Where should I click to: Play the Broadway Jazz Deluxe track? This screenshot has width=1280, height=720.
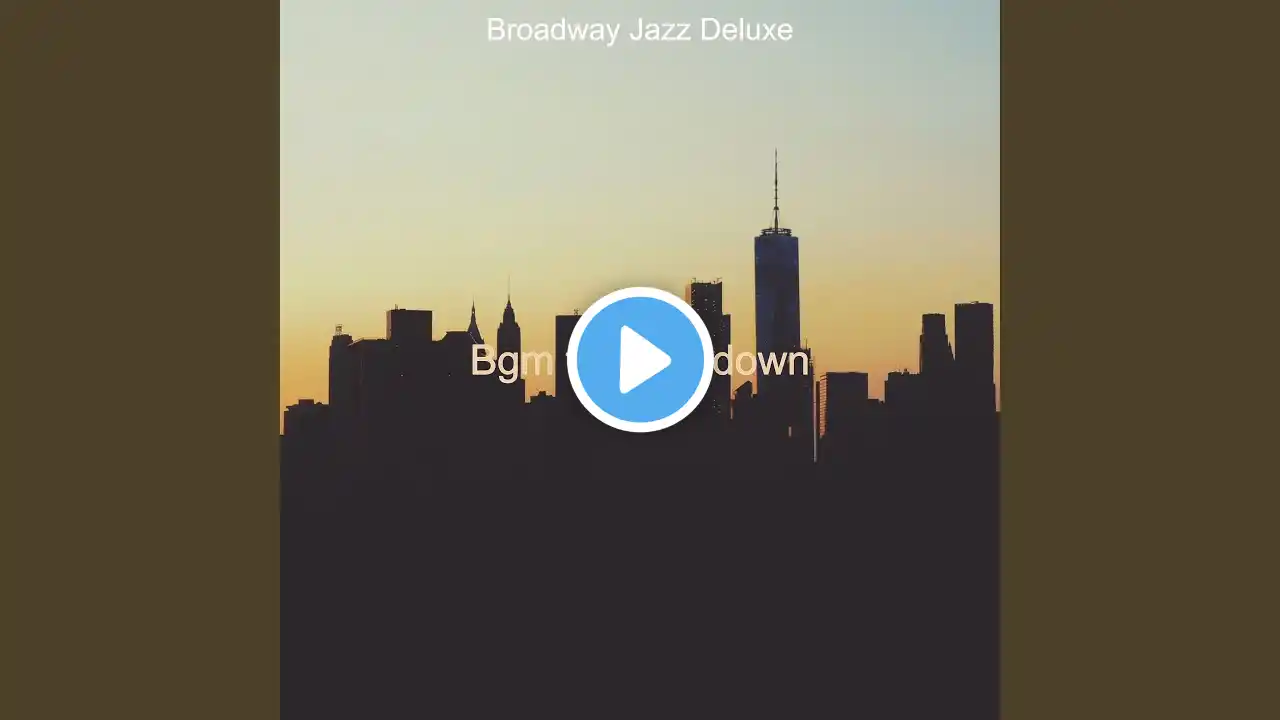pos(640,360)
